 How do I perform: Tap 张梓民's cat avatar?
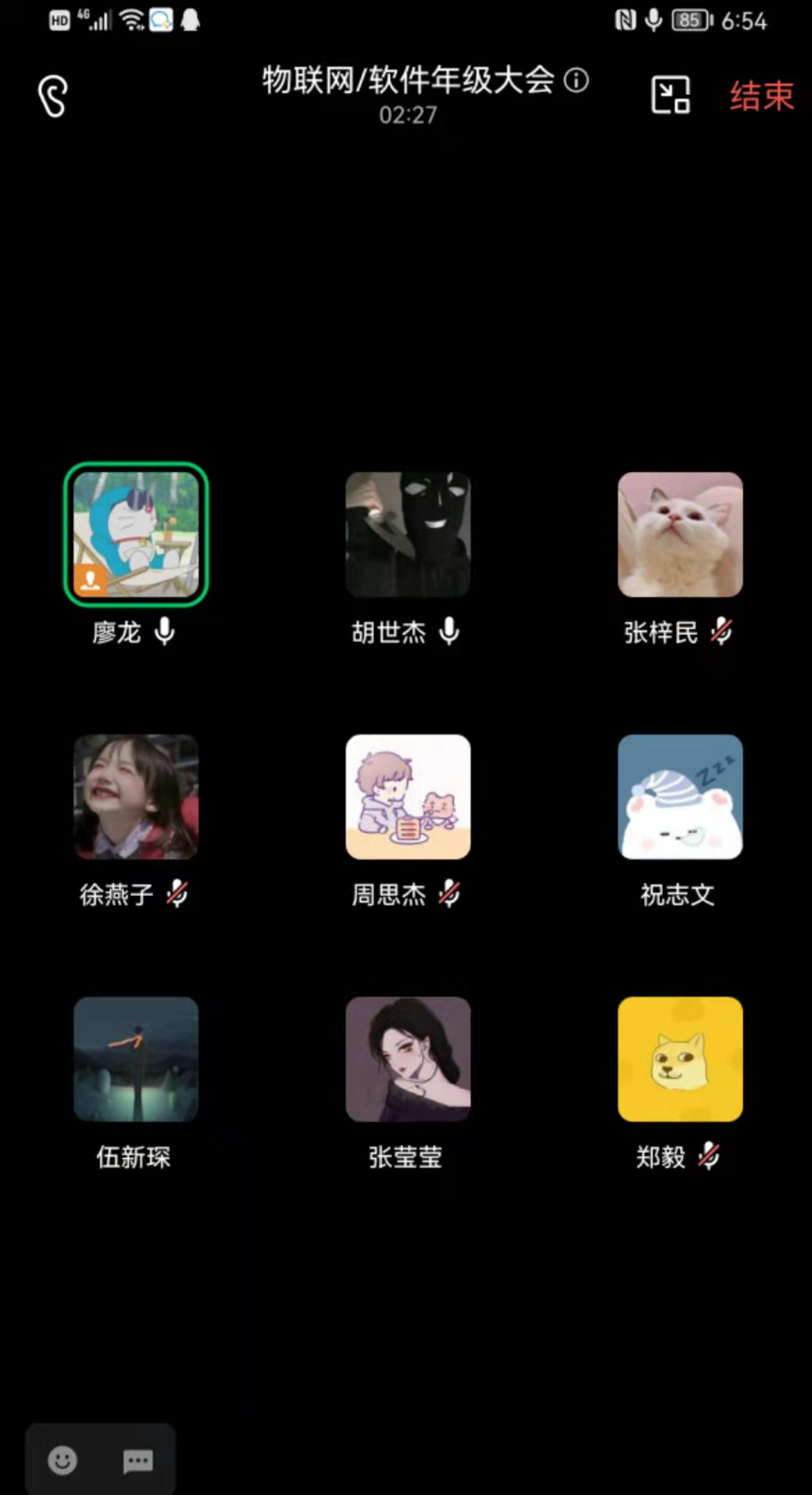point(680,534)
